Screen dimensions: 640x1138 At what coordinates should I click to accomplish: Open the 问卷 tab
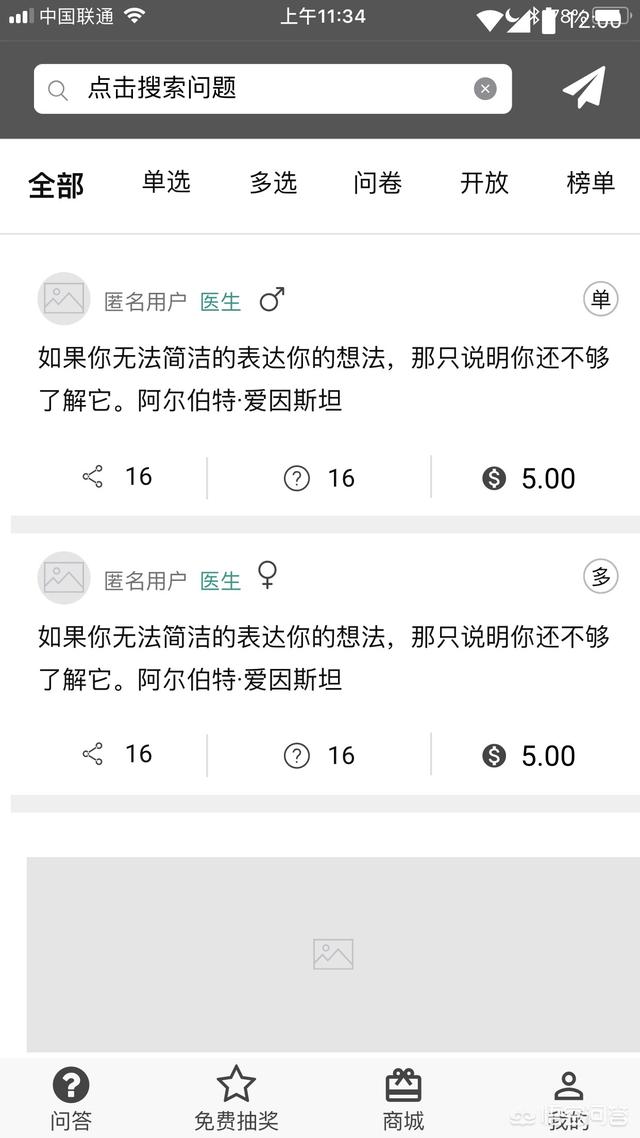[x=377, y=183]
